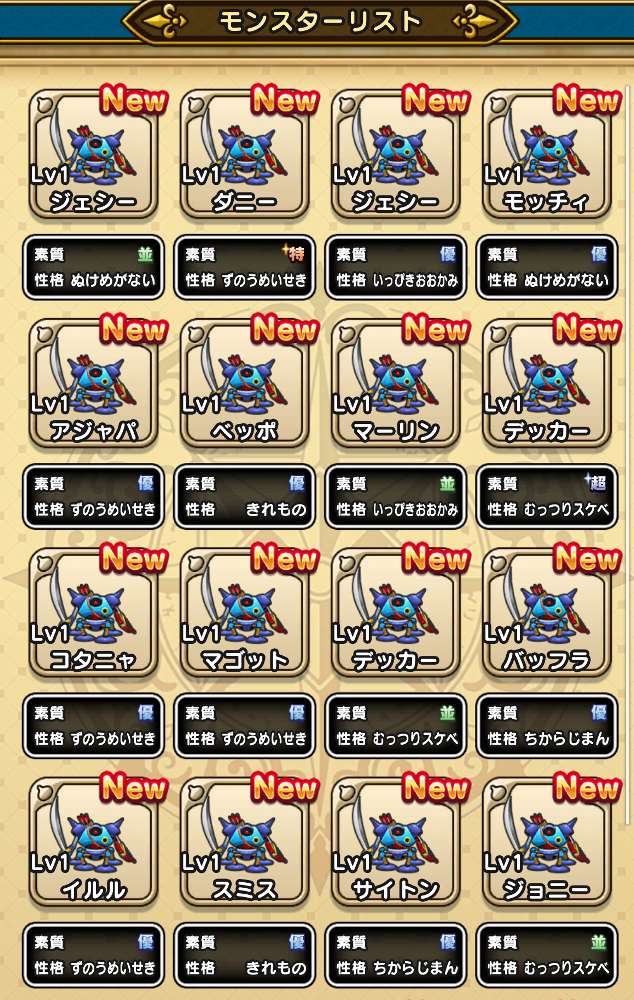Choose the monster マーリン

[396, 385]
